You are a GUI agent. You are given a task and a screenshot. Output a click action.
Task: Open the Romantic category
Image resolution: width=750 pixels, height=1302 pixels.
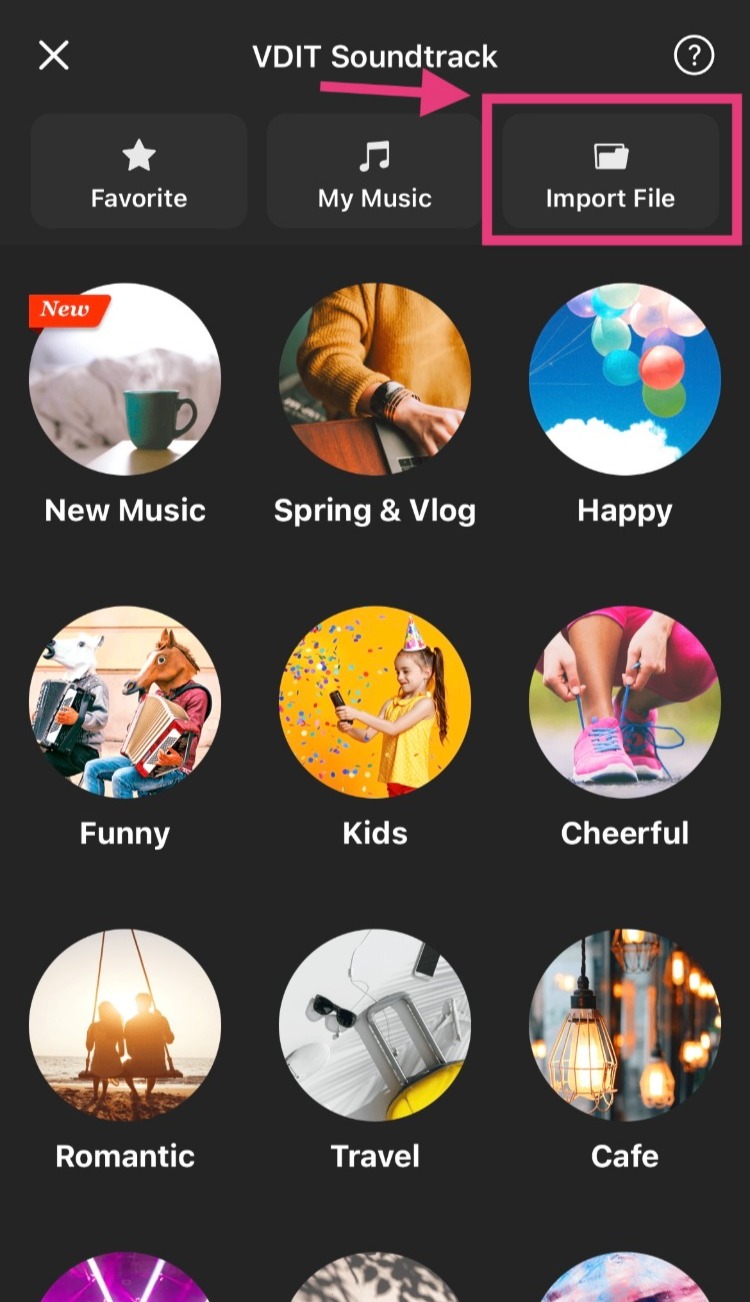click(125, 1025)
